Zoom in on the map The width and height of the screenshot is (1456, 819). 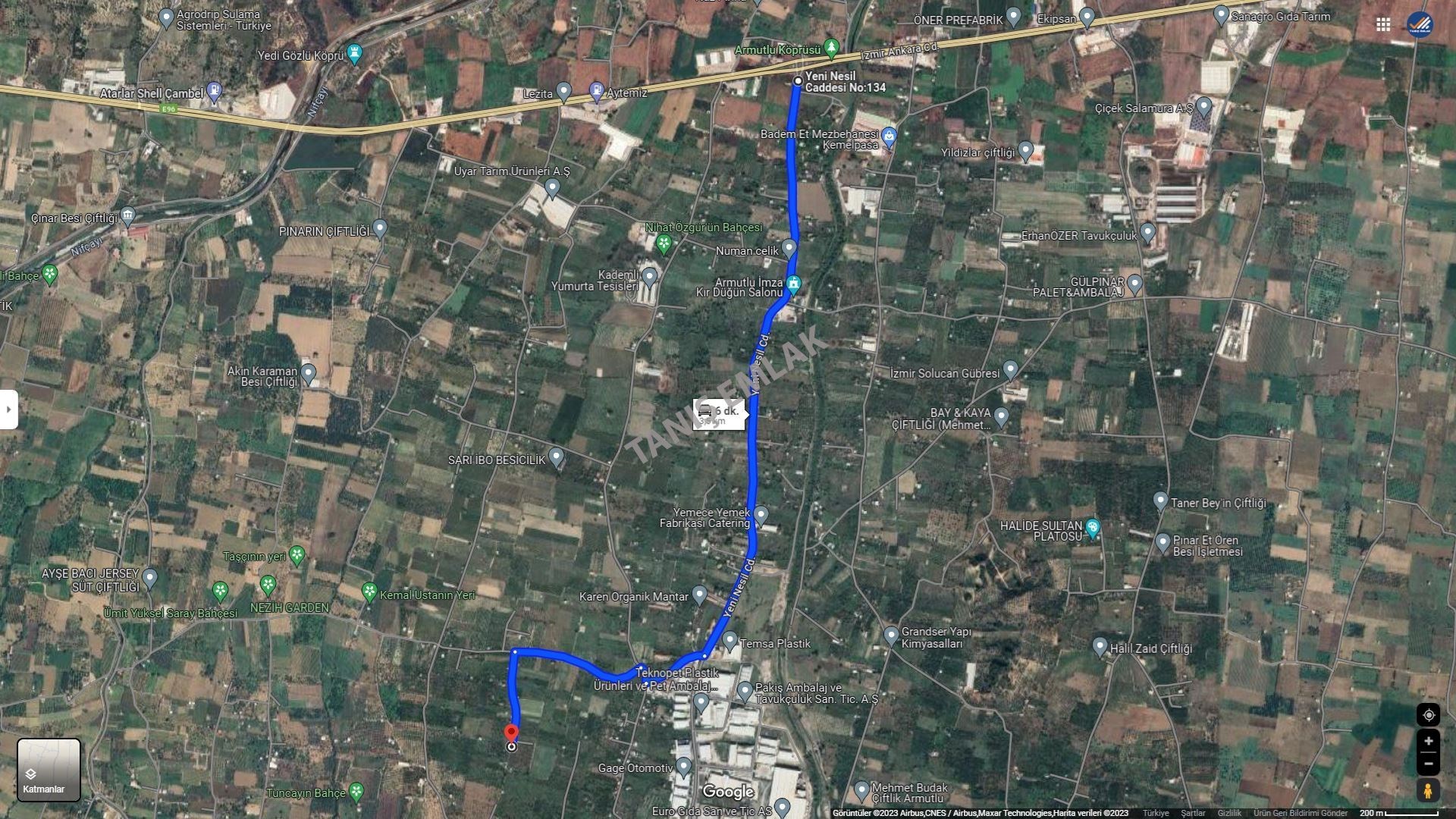(1428, 741)
